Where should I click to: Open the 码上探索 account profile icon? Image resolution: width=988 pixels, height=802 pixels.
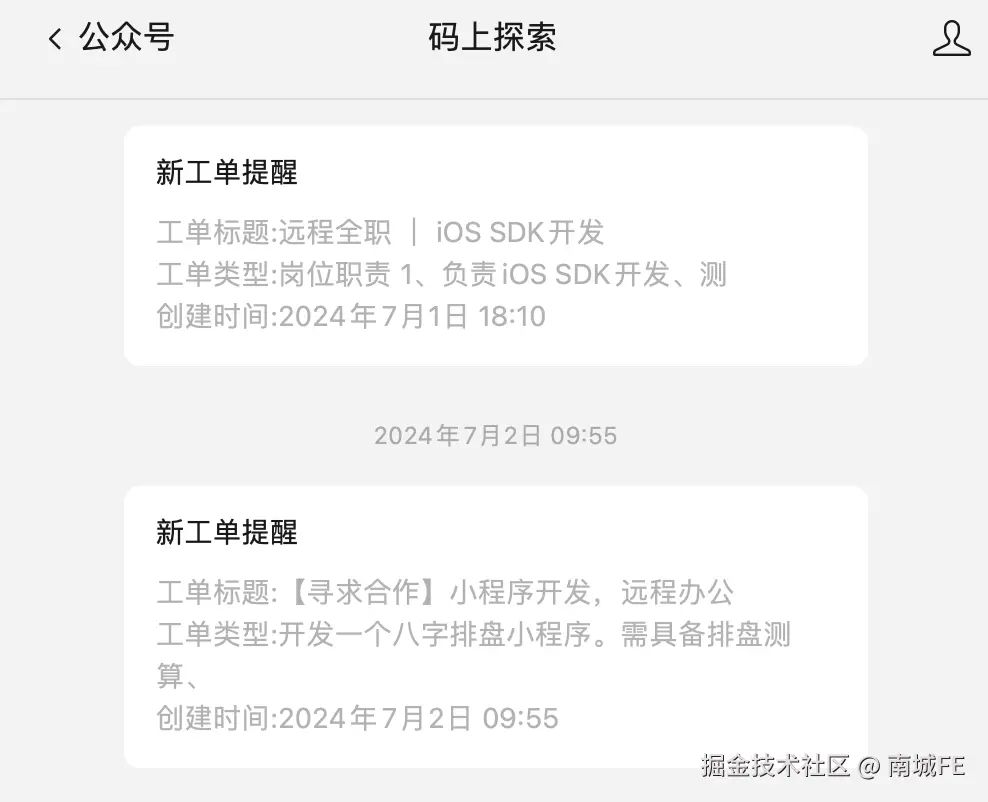click(951, 39)
